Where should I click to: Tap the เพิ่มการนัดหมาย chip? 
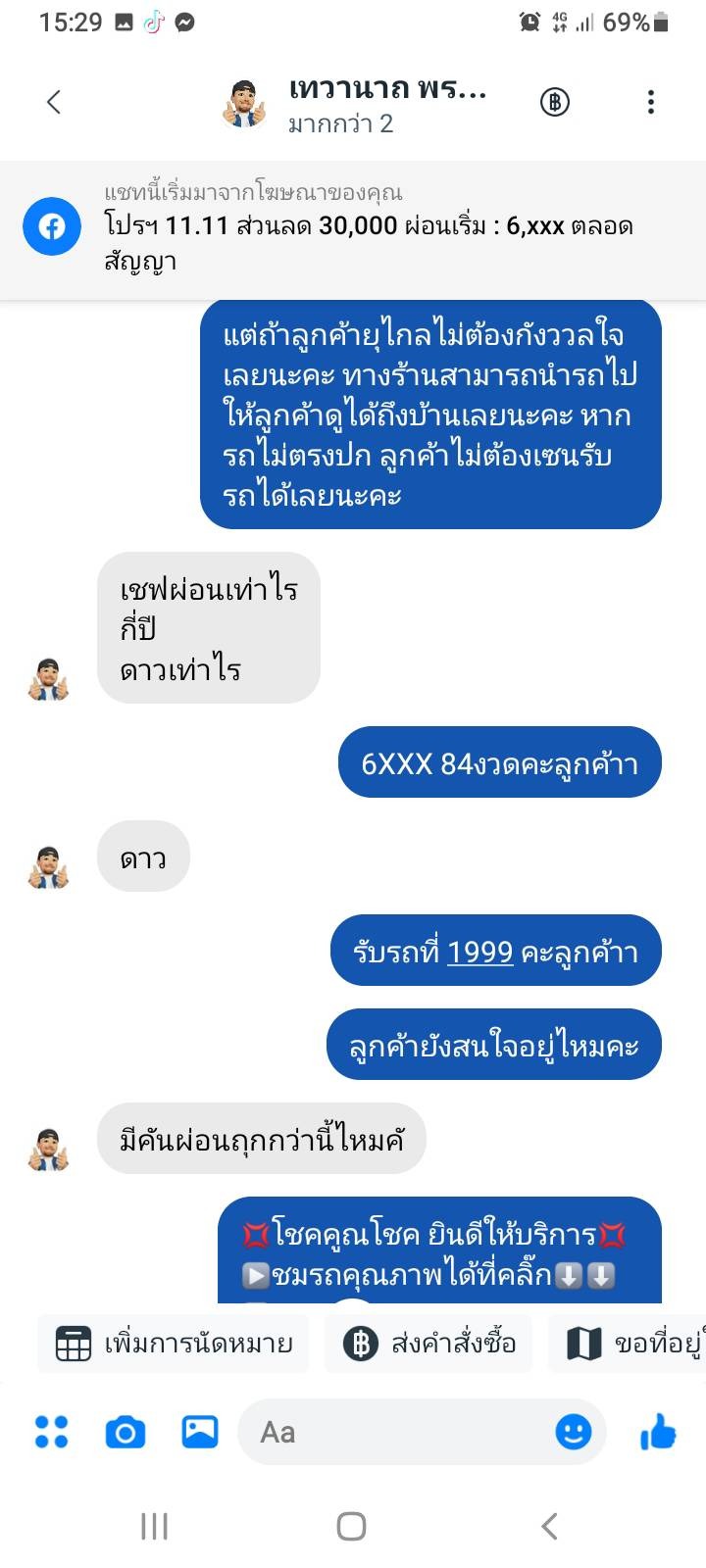(x=174, y=1344)
